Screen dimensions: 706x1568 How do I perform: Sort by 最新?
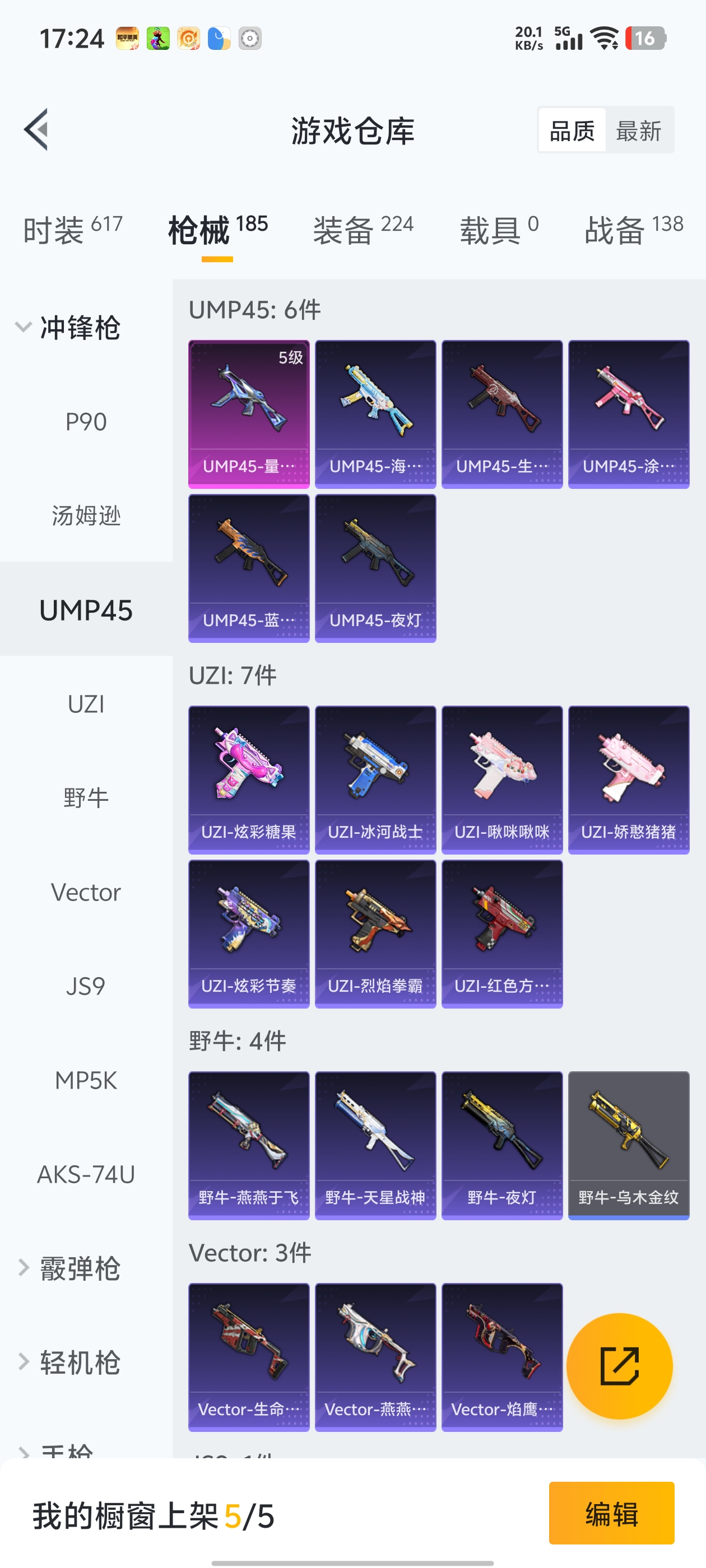pos(638,131)
